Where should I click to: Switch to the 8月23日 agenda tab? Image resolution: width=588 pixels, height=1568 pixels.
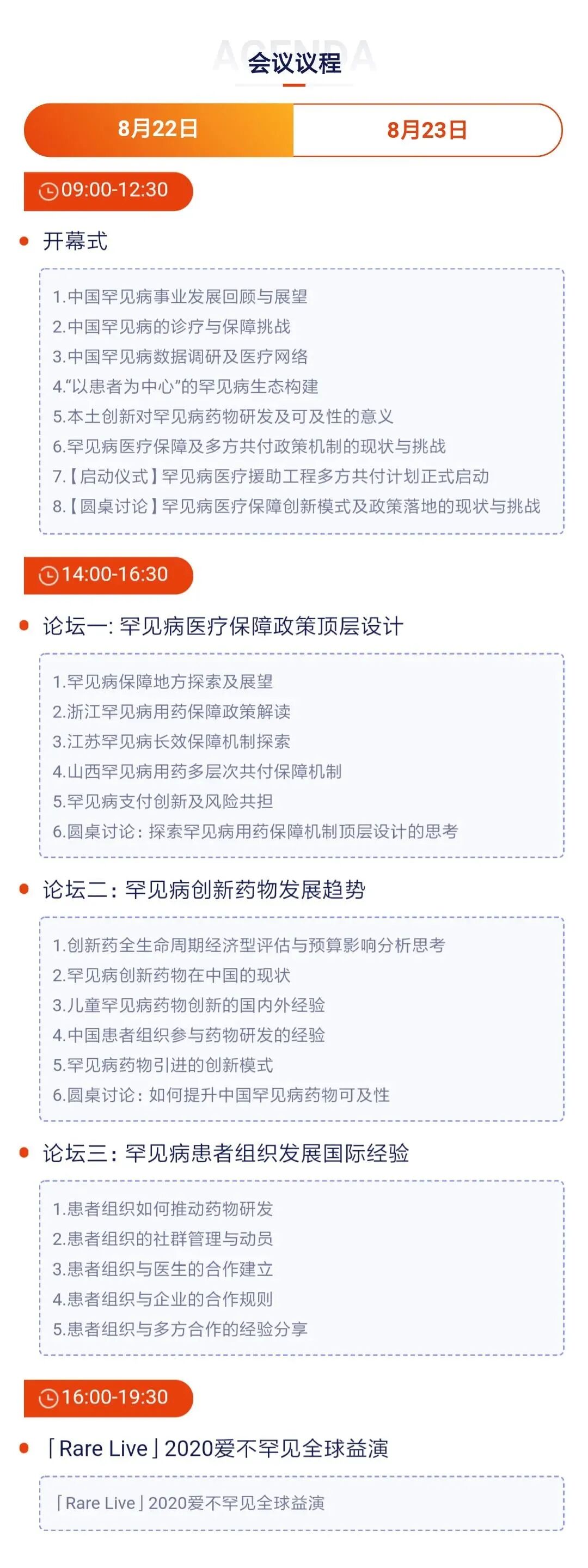coord(427,130)
